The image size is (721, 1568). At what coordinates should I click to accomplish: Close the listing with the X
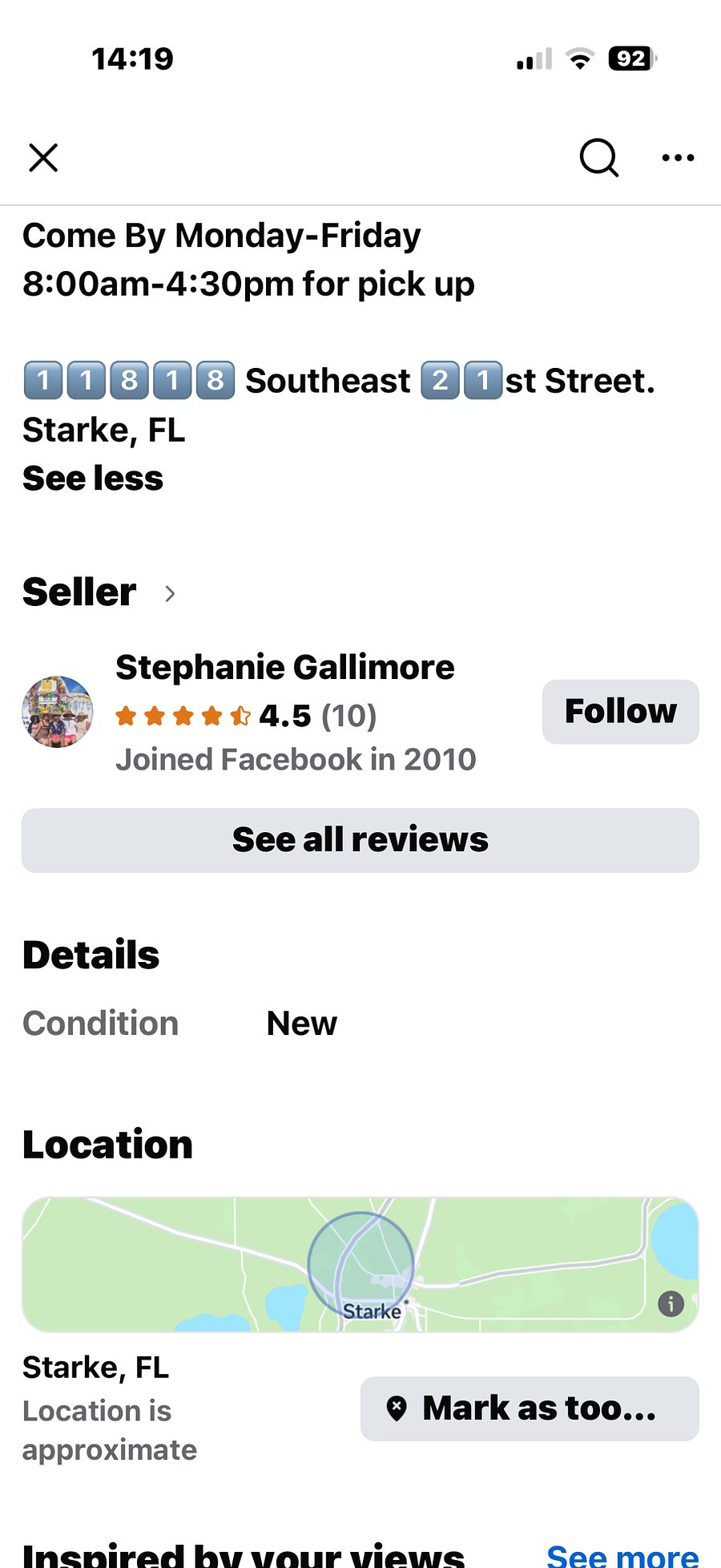43,158
